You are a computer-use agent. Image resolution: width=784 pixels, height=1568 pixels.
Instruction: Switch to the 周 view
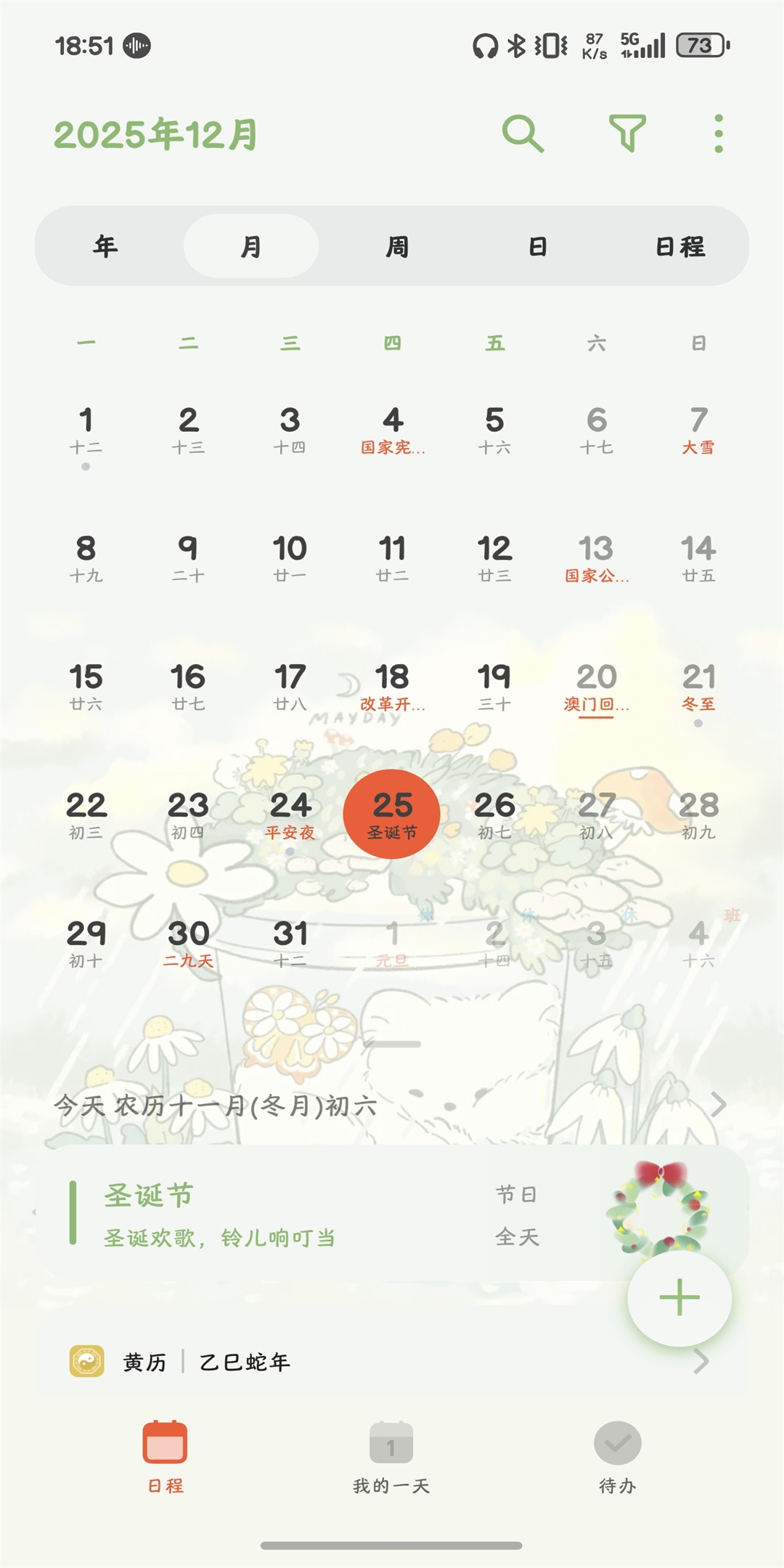point(396,247)
